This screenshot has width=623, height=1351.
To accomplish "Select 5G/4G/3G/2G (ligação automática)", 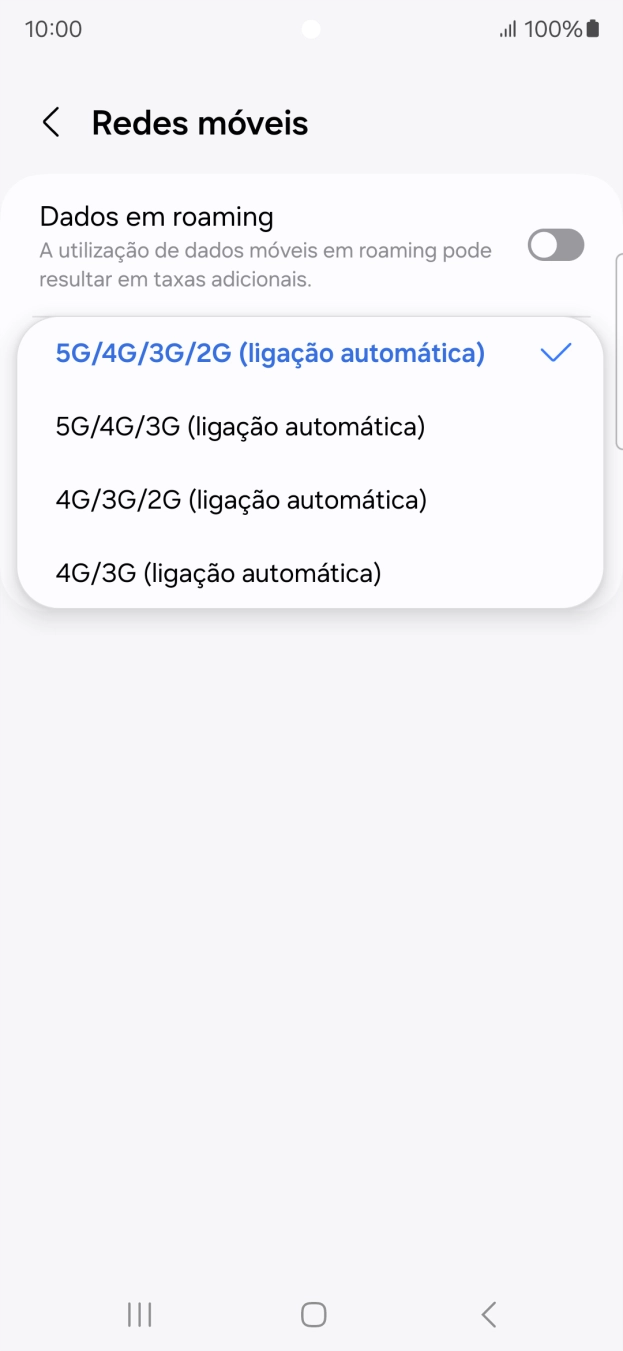I will click(270, 354).
